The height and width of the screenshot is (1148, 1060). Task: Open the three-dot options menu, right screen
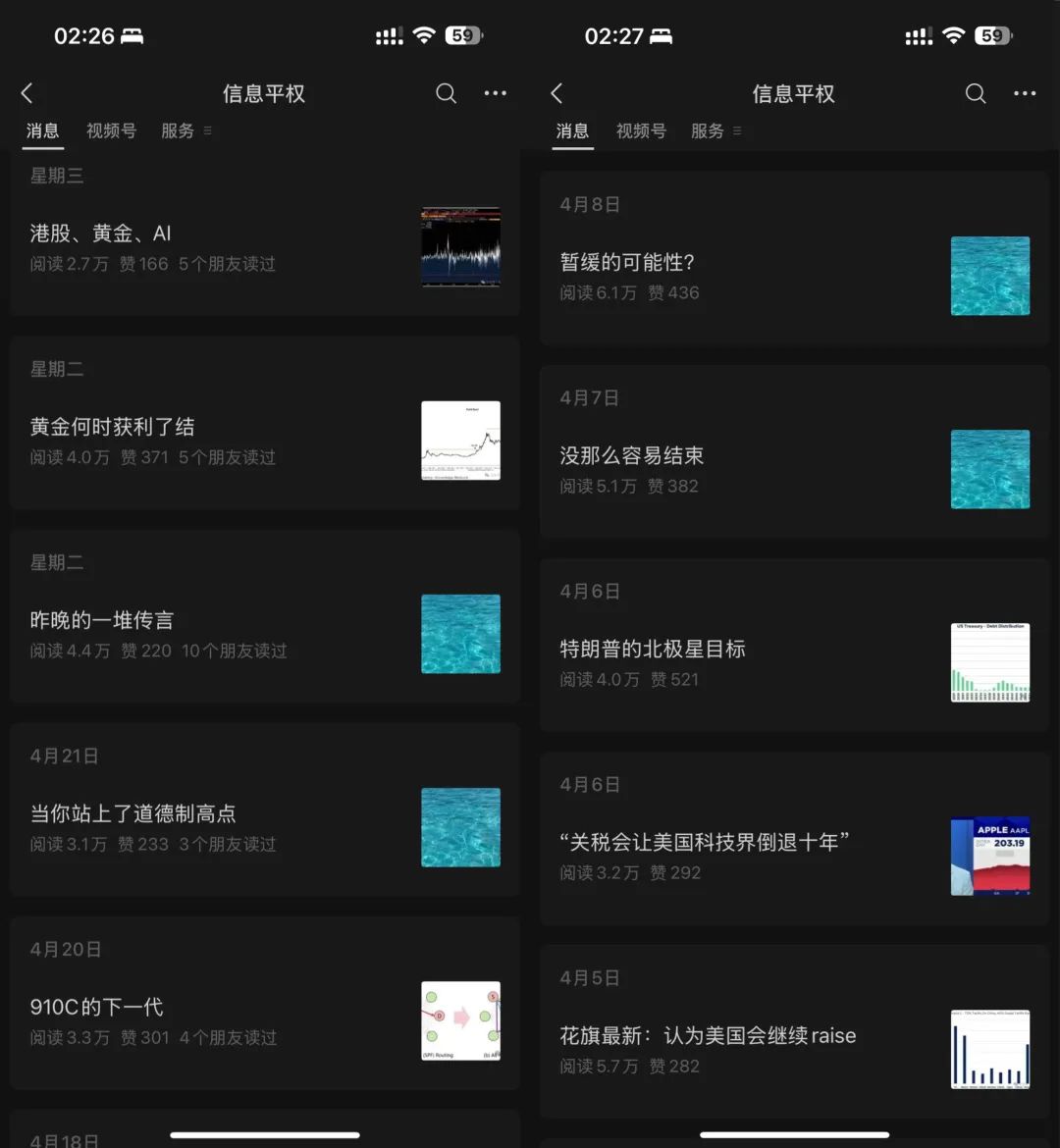[1025, 93]
